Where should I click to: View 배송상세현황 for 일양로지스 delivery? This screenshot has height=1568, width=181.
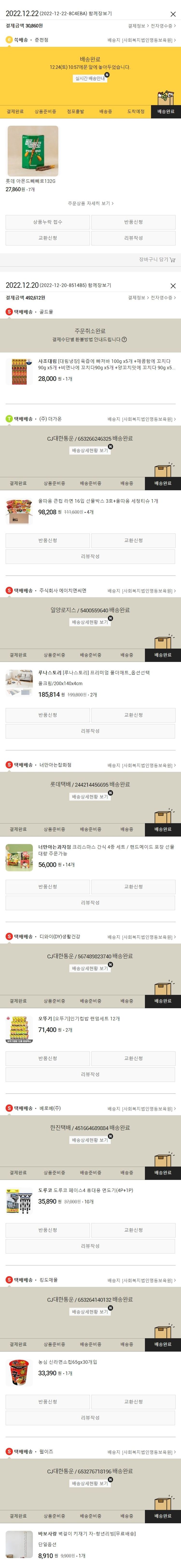click(x=90, y=622)
